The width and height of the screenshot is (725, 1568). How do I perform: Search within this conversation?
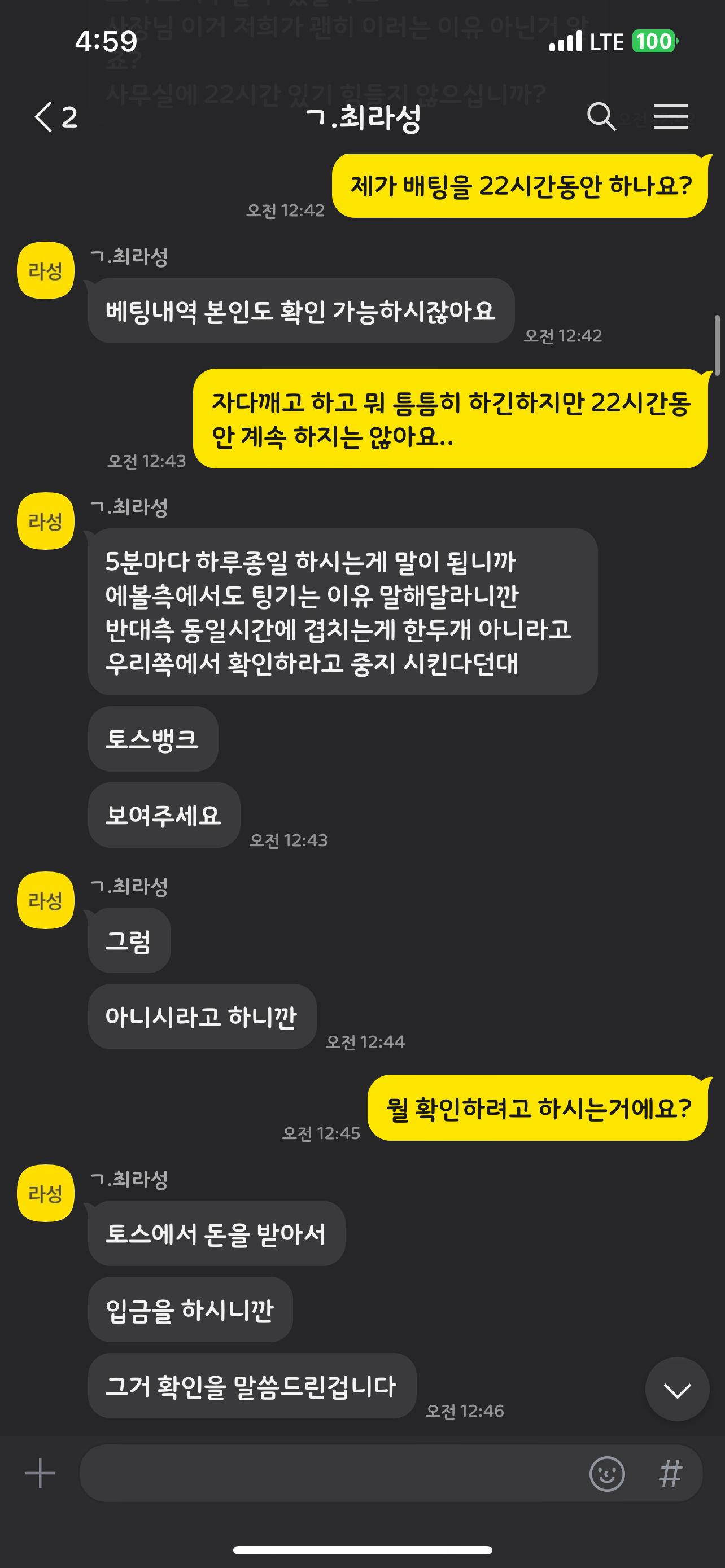[601, 116]
